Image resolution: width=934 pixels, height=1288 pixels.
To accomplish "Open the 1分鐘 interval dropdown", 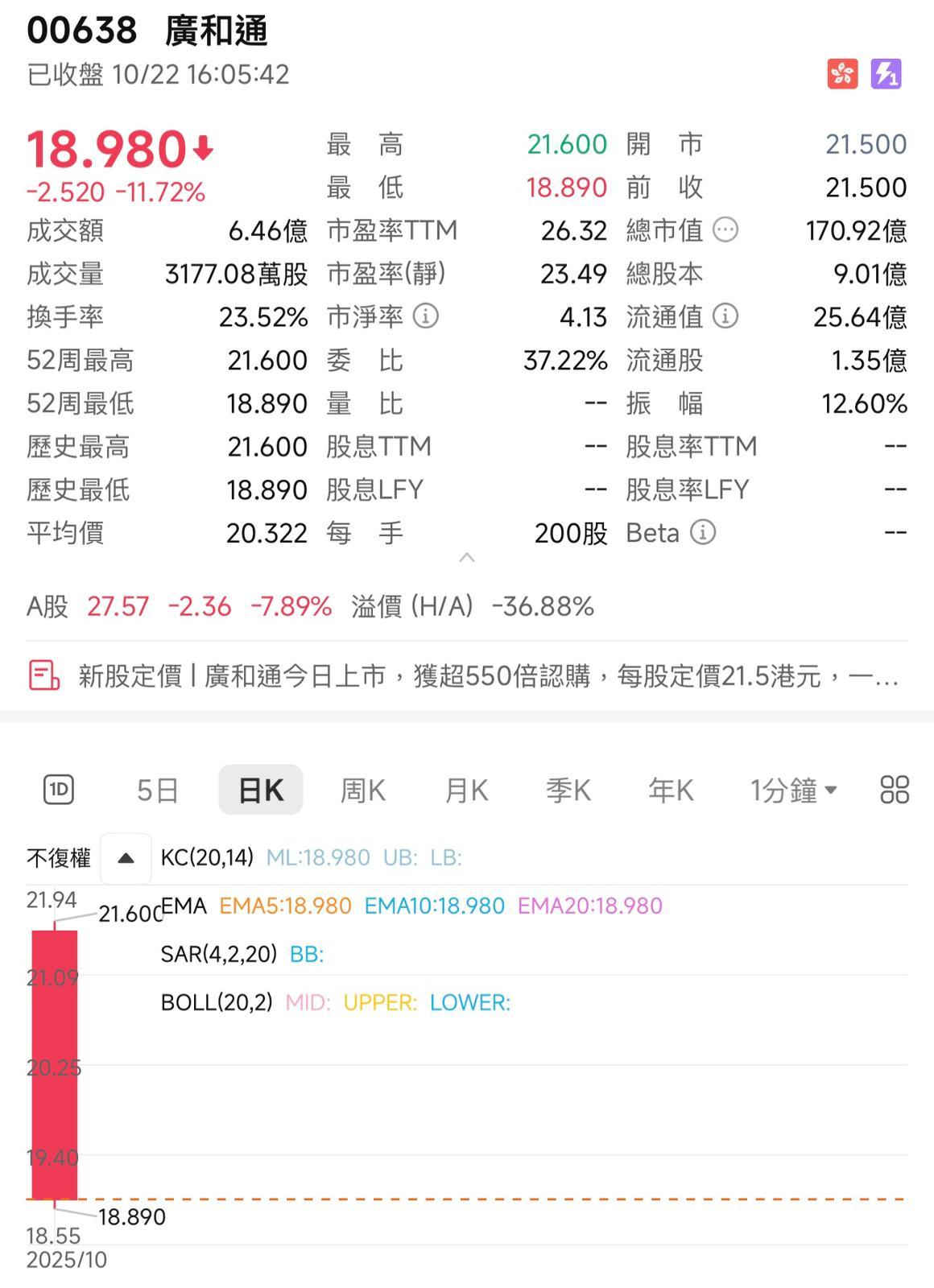I will tap(793, 790).
